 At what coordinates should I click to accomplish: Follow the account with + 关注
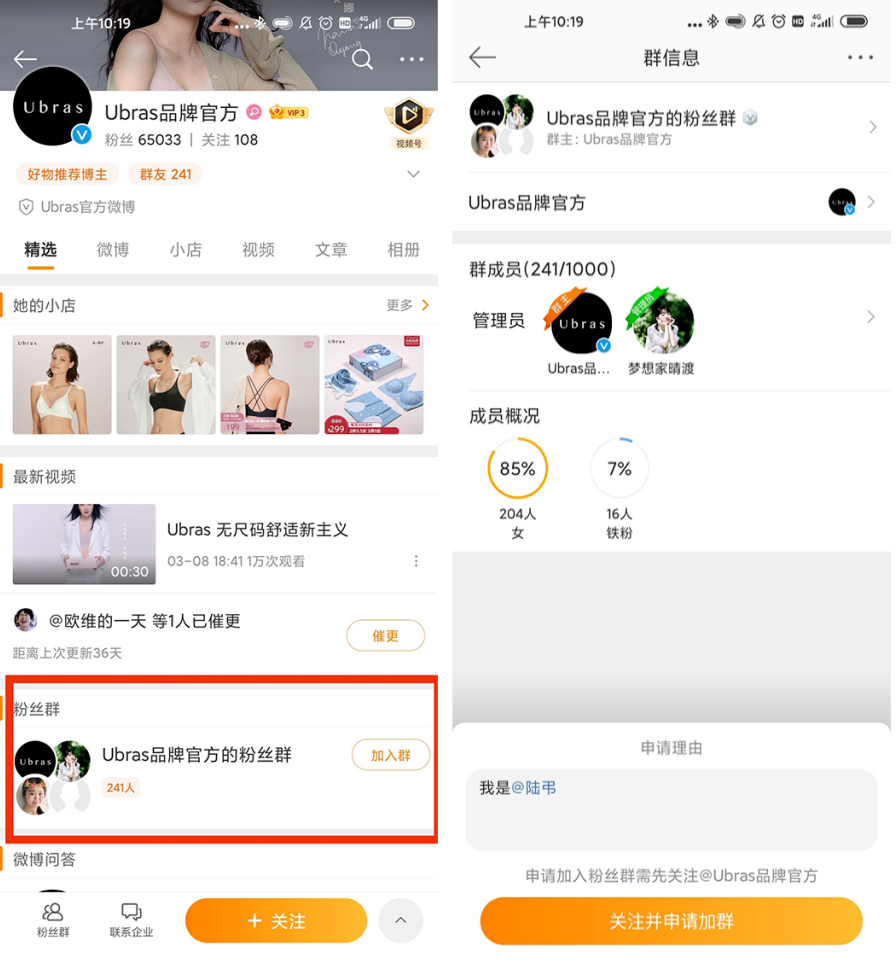click(x=276, y=921)
